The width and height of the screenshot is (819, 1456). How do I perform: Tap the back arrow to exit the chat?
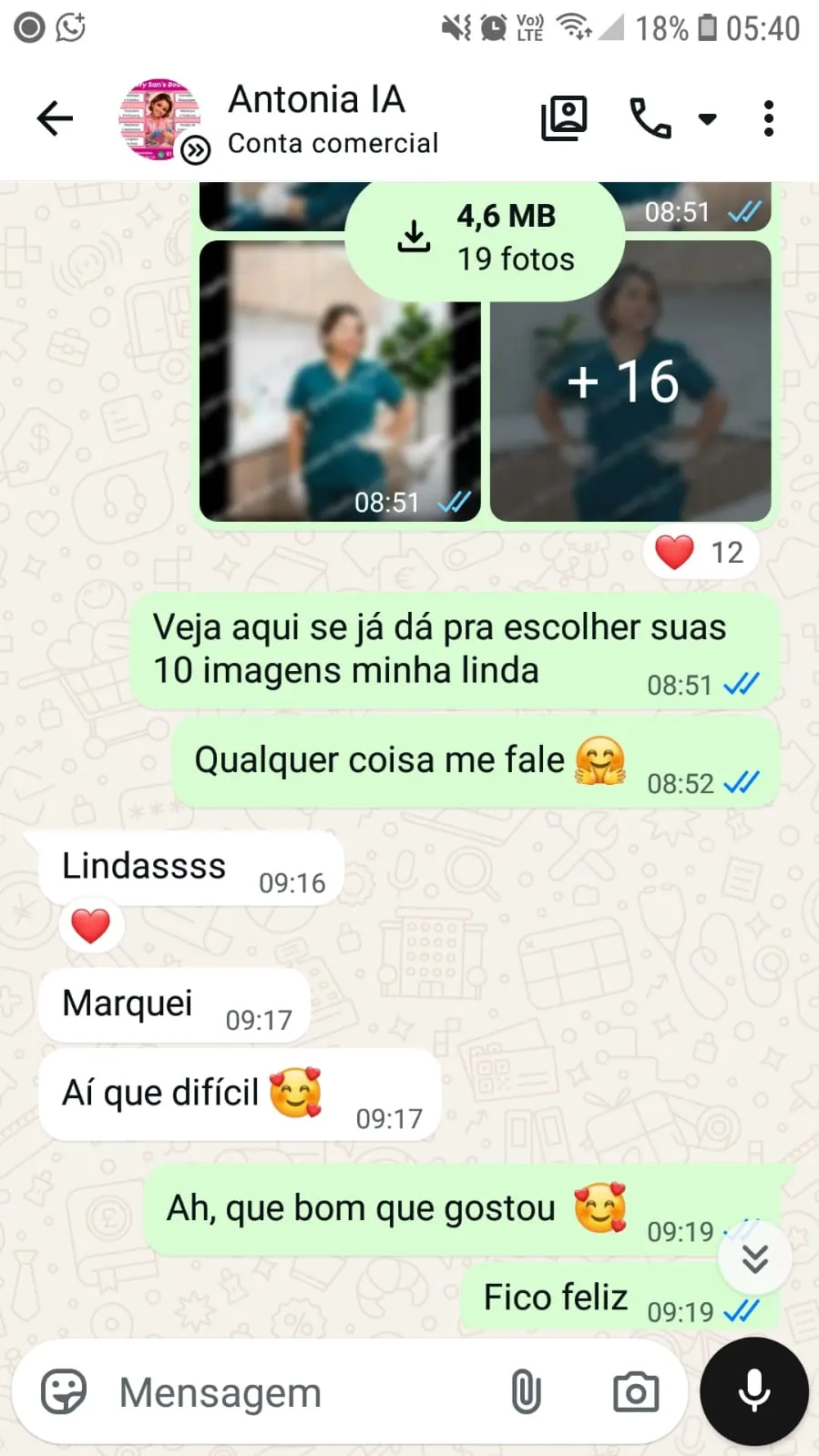click(x=55, y=117)
